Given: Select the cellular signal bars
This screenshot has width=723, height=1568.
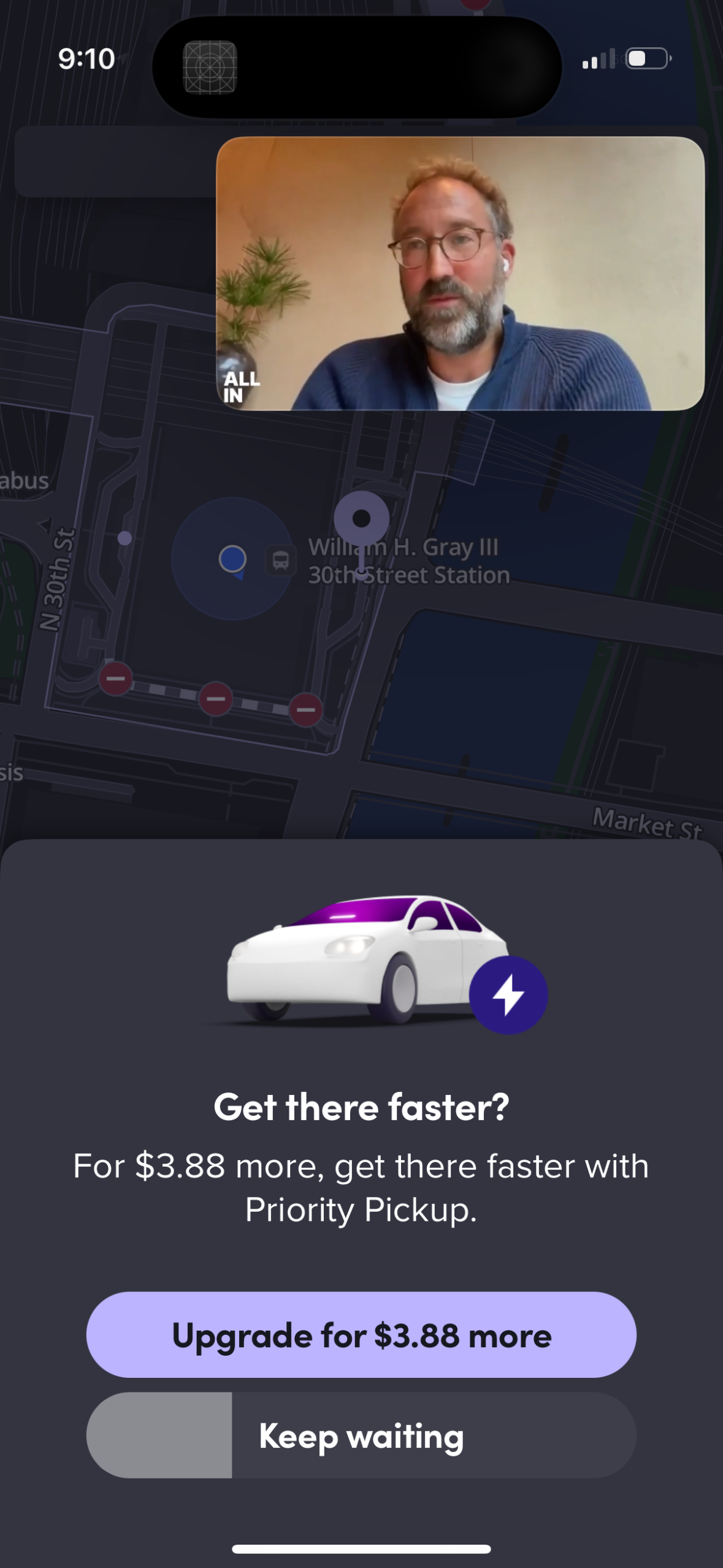Looking at the screenshot, I should pyautogui.click(x=598, y=59).
